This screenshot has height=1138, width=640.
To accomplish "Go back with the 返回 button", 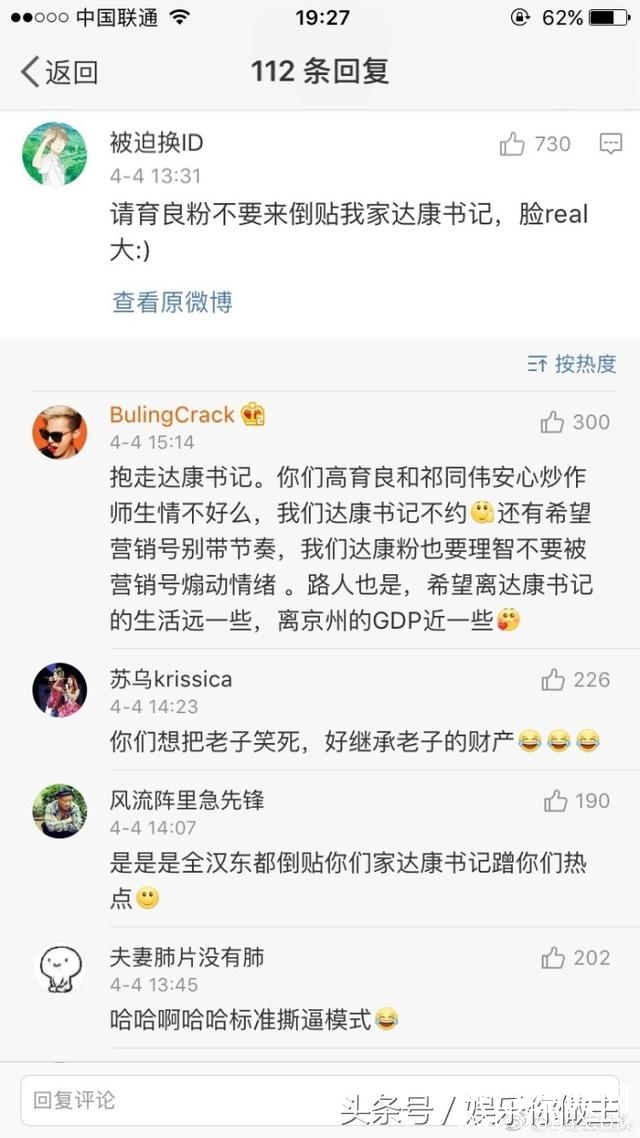I will pyautogui.click(x=60, y=72).
